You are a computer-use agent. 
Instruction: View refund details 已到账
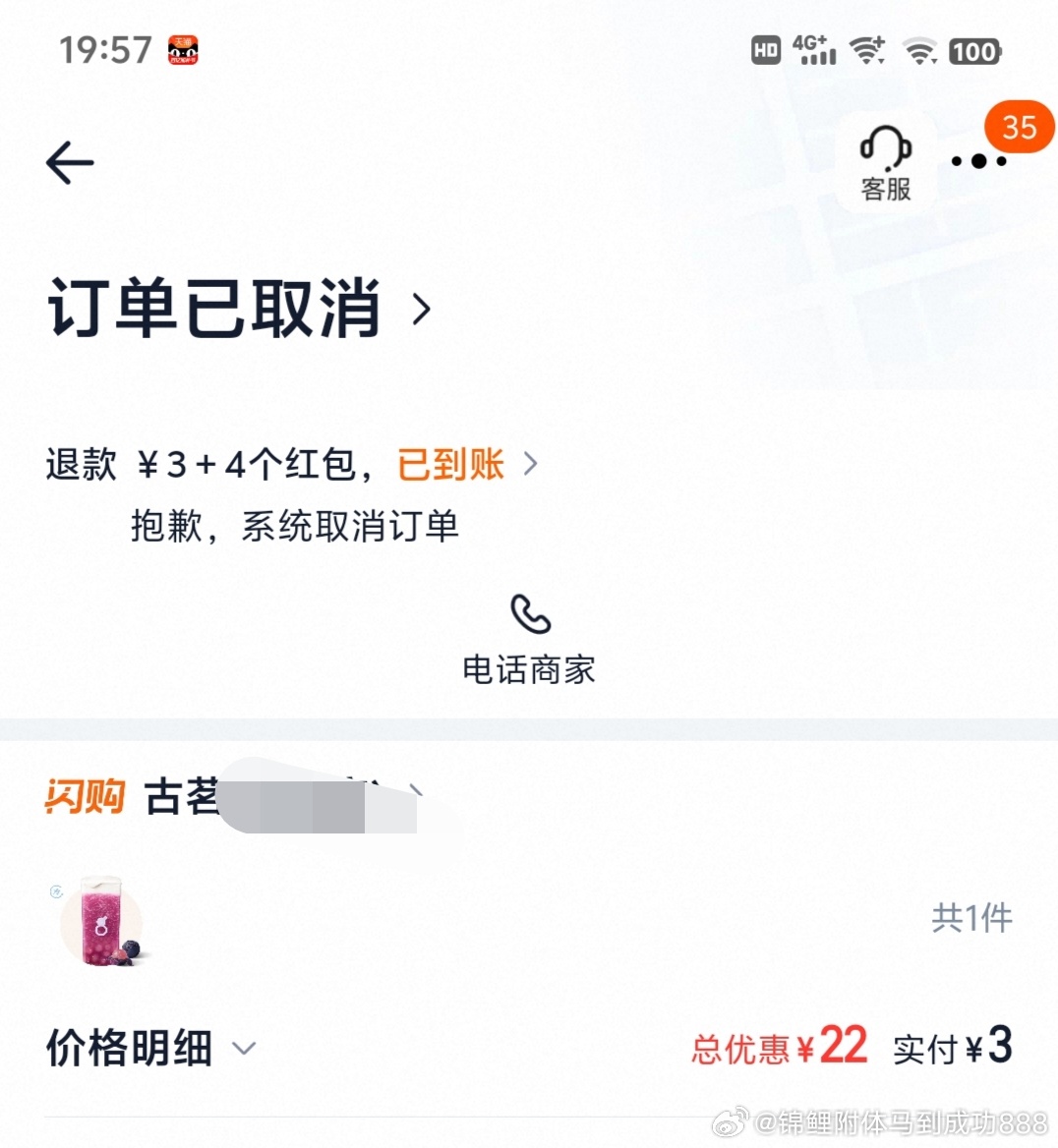coord(466,464)
